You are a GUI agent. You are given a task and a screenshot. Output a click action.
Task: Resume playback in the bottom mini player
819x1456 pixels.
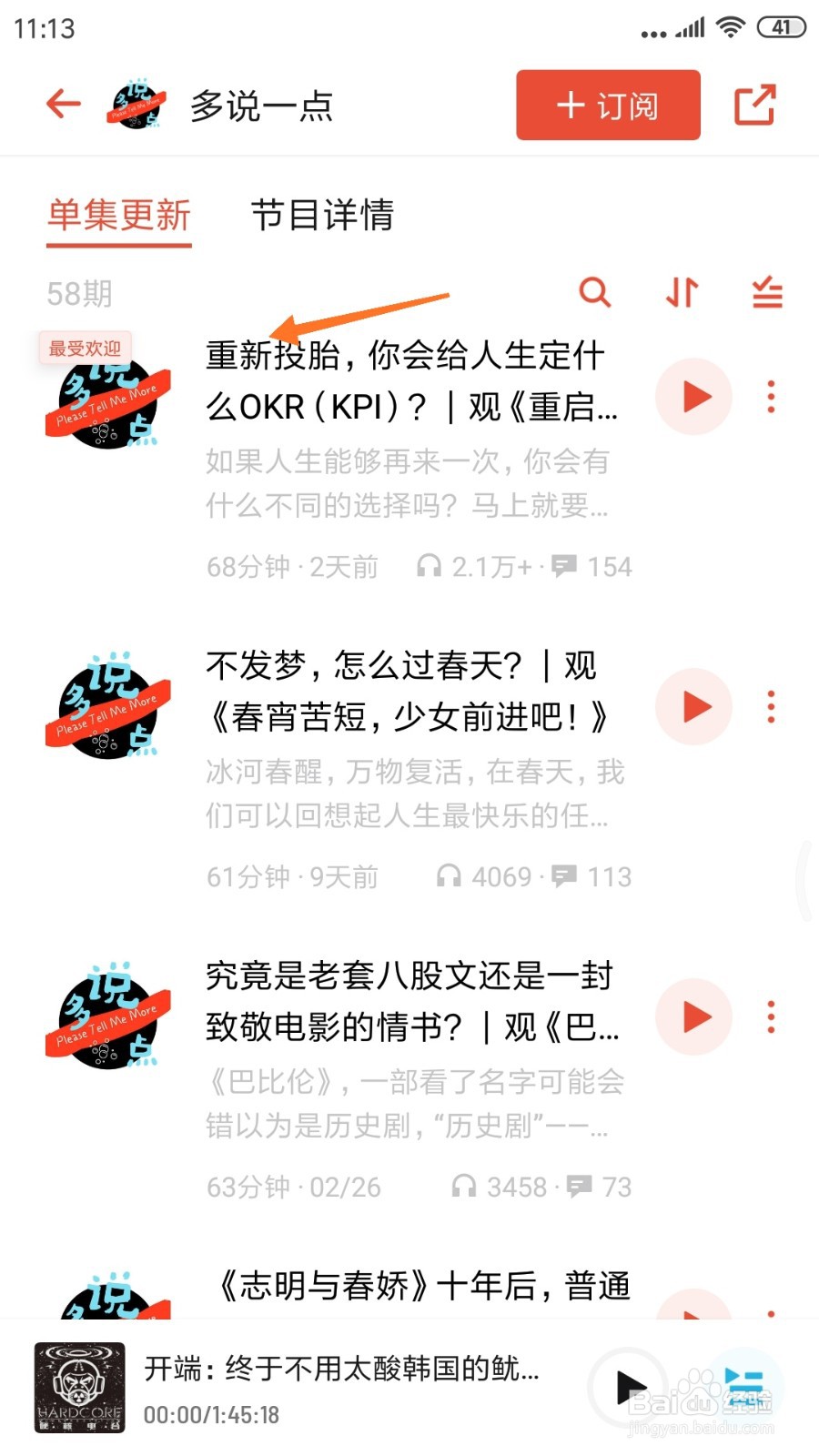click(x=630, y=1385)
